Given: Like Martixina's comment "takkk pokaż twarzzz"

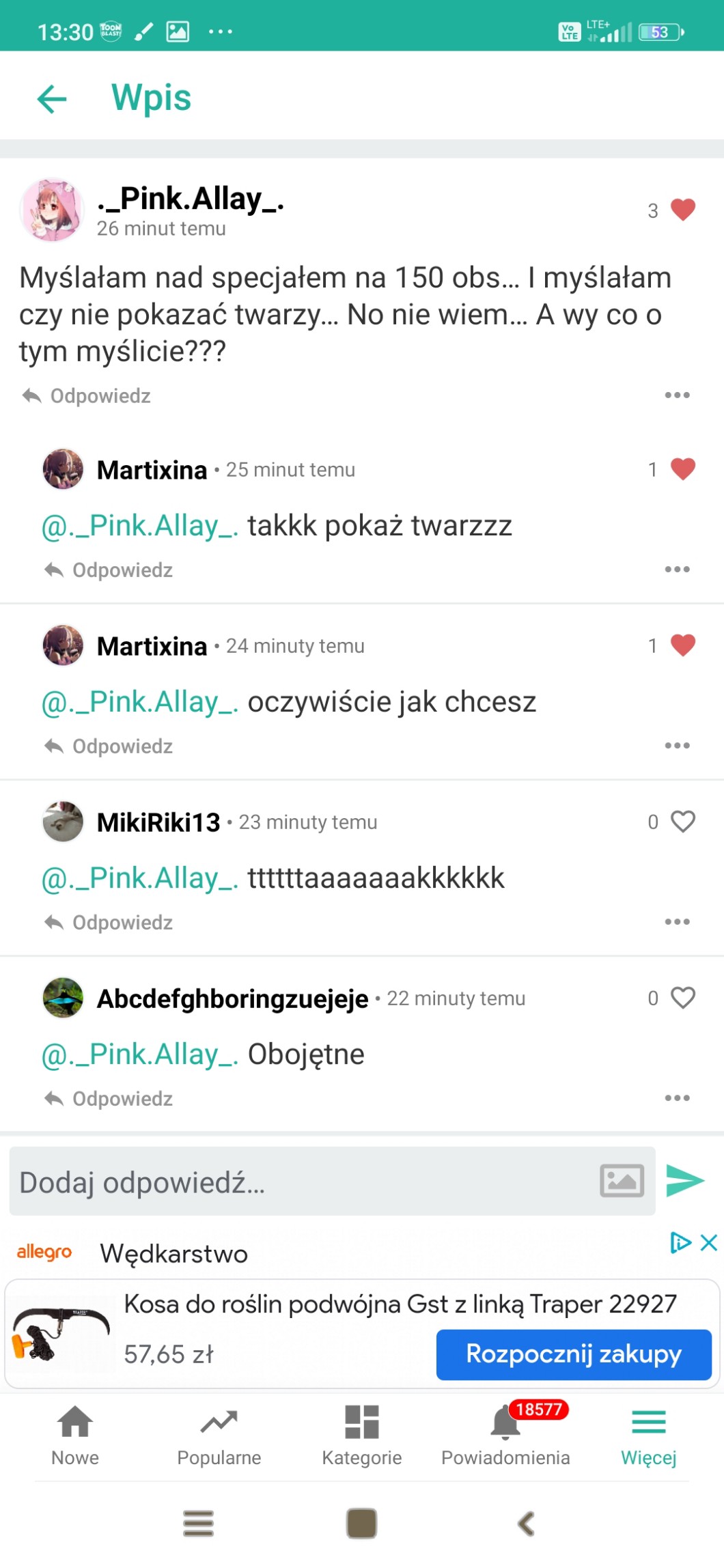Looking at the screenshot, I should tap(682, 469).
